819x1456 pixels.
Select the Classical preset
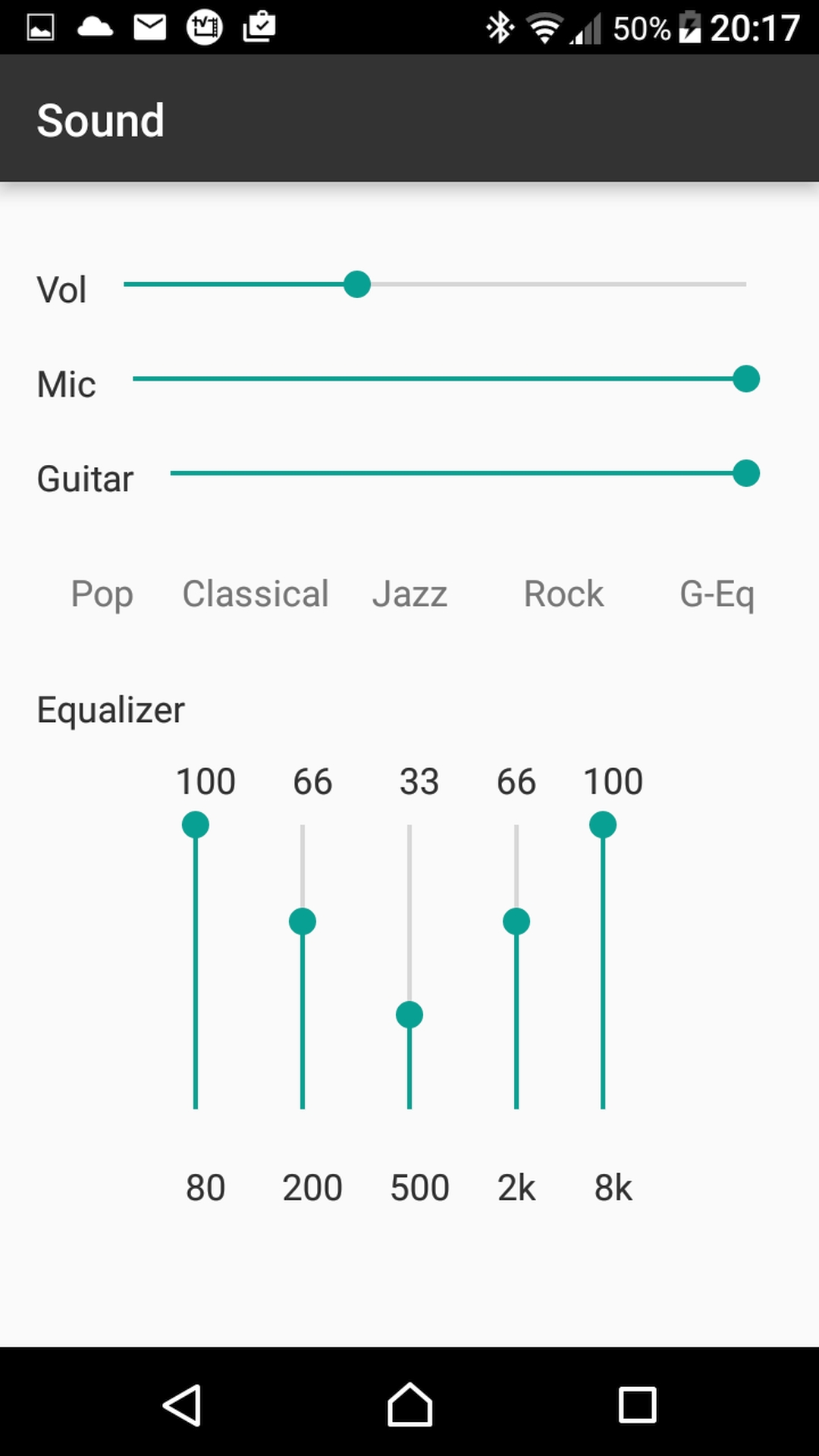point(256,594)
